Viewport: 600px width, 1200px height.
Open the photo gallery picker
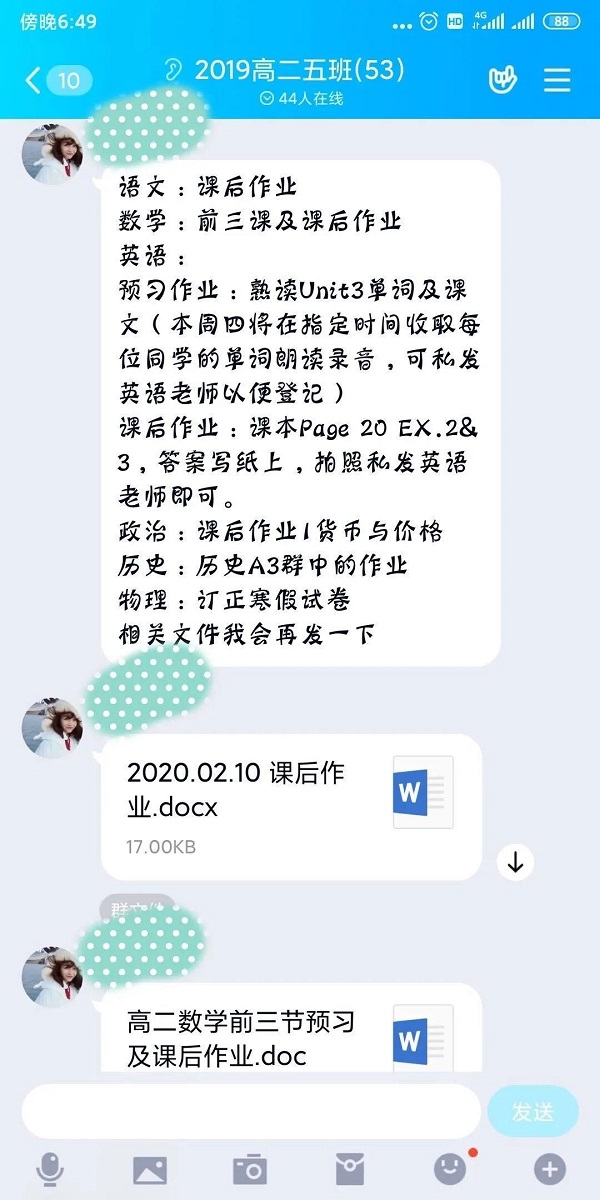(150, 1168)
